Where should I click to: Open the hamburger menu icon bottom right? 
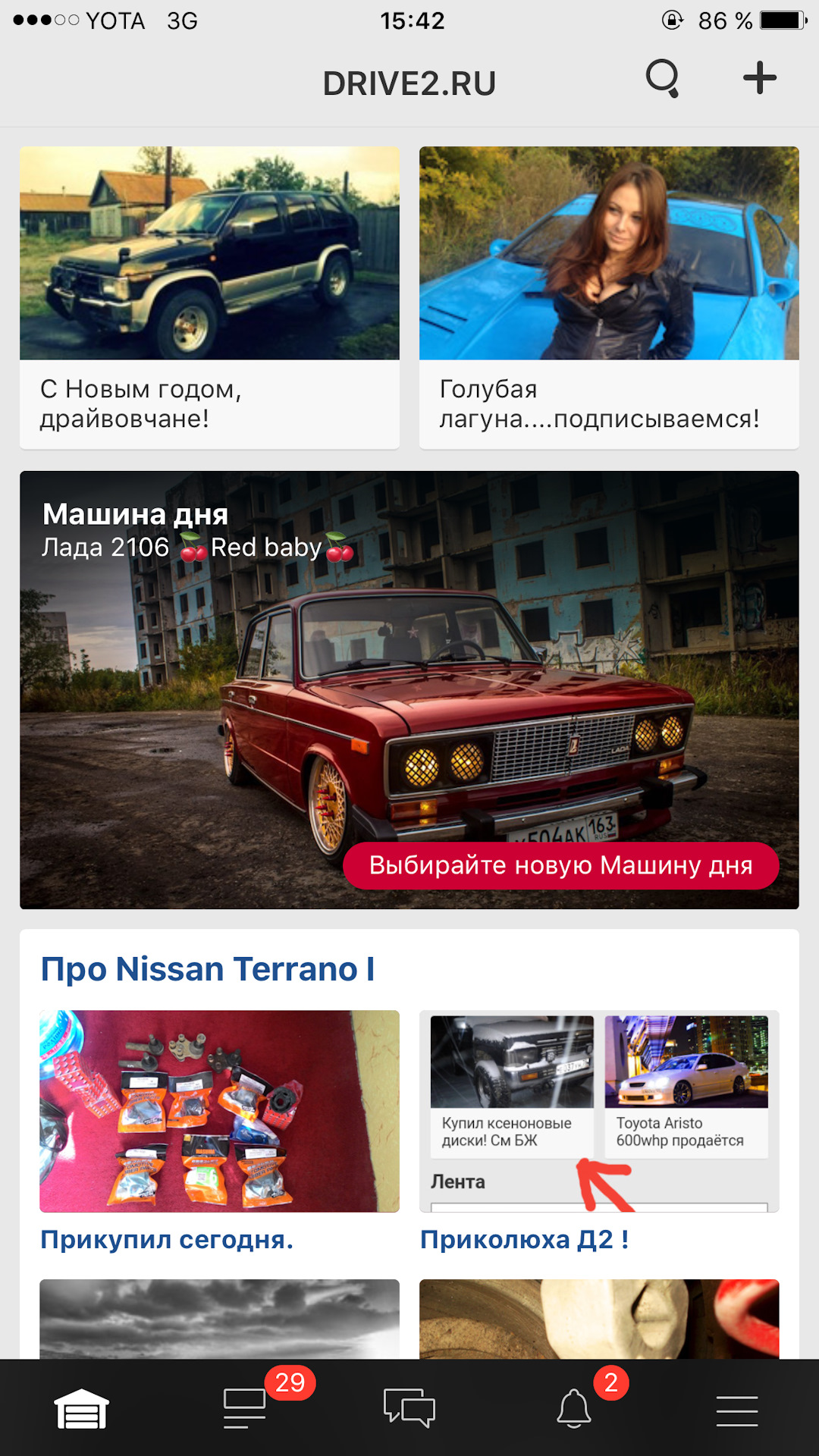(736, 1407)
